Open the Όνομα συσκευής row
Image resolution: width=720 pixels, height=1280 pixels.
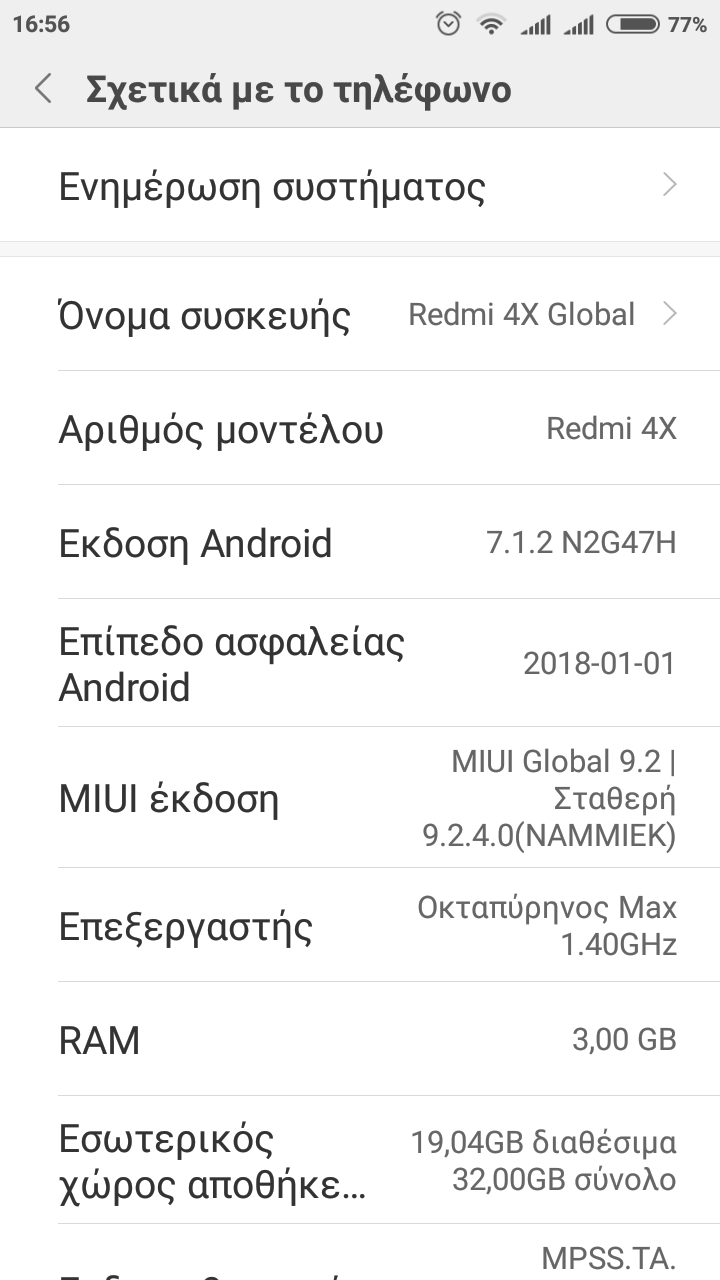click(360, 314)
